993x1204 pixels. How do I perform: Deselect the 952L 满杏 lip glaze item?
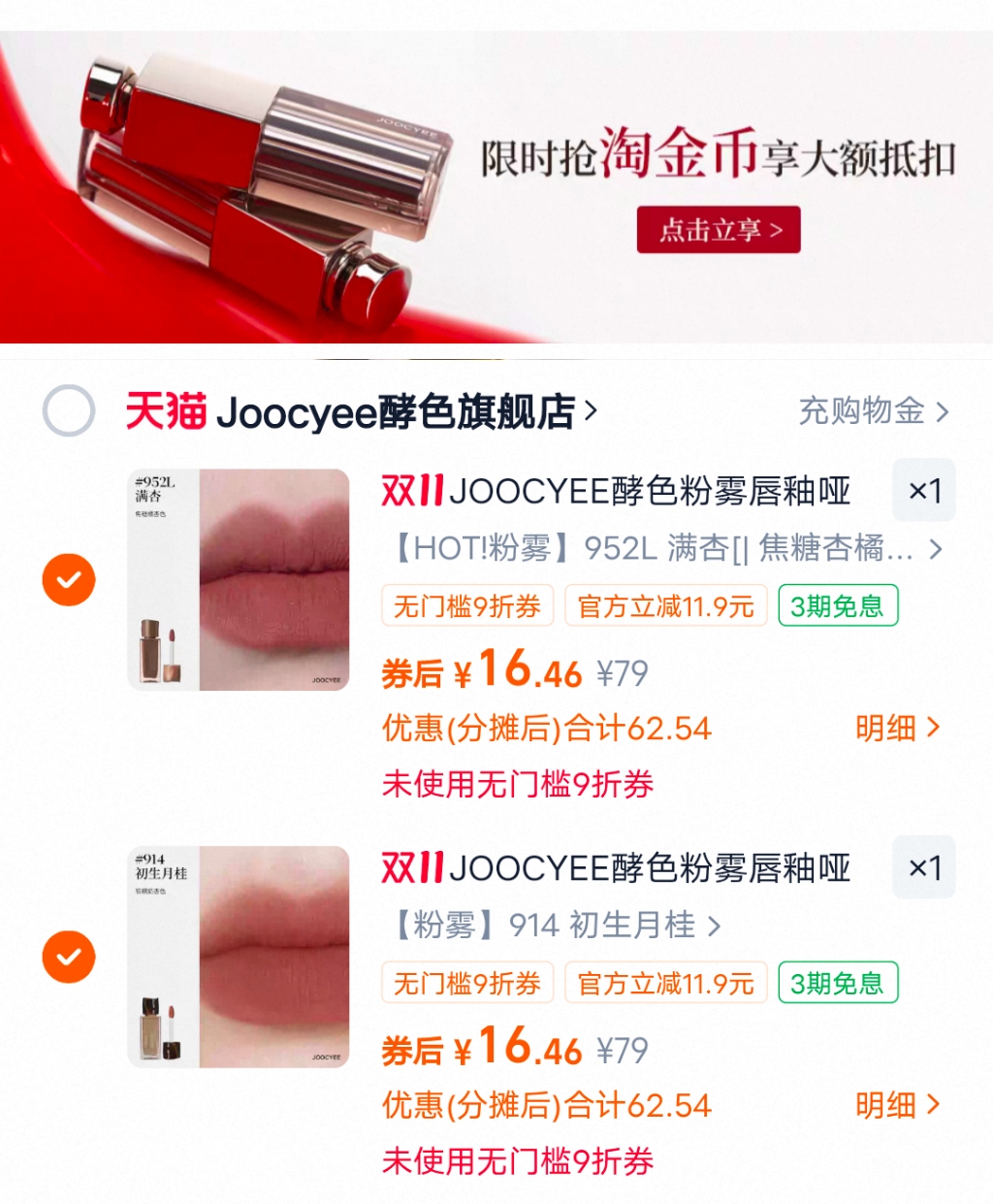point(68,580)
